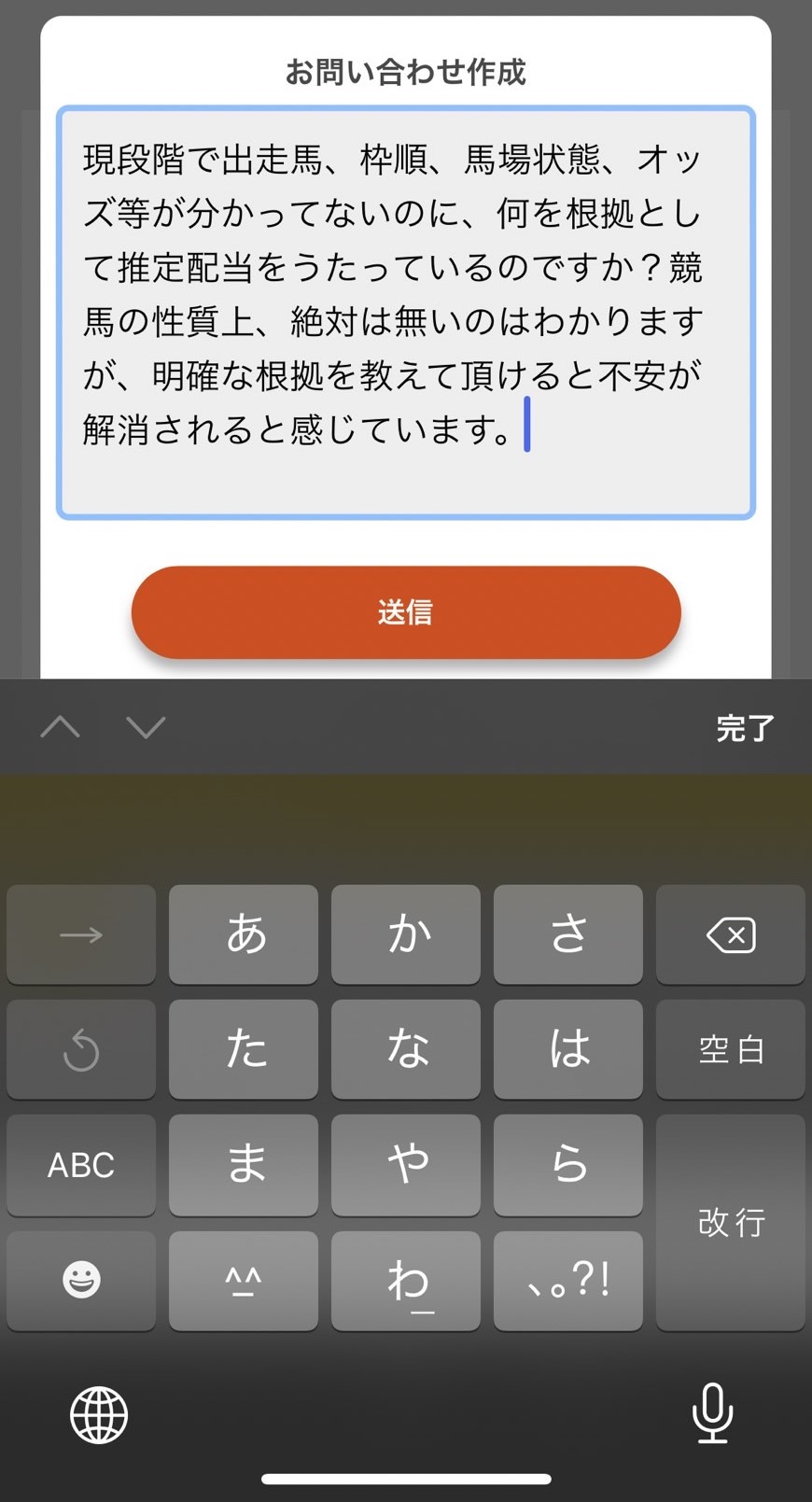
Task: Tap the inquiry message text field
Action: [405, 313]
